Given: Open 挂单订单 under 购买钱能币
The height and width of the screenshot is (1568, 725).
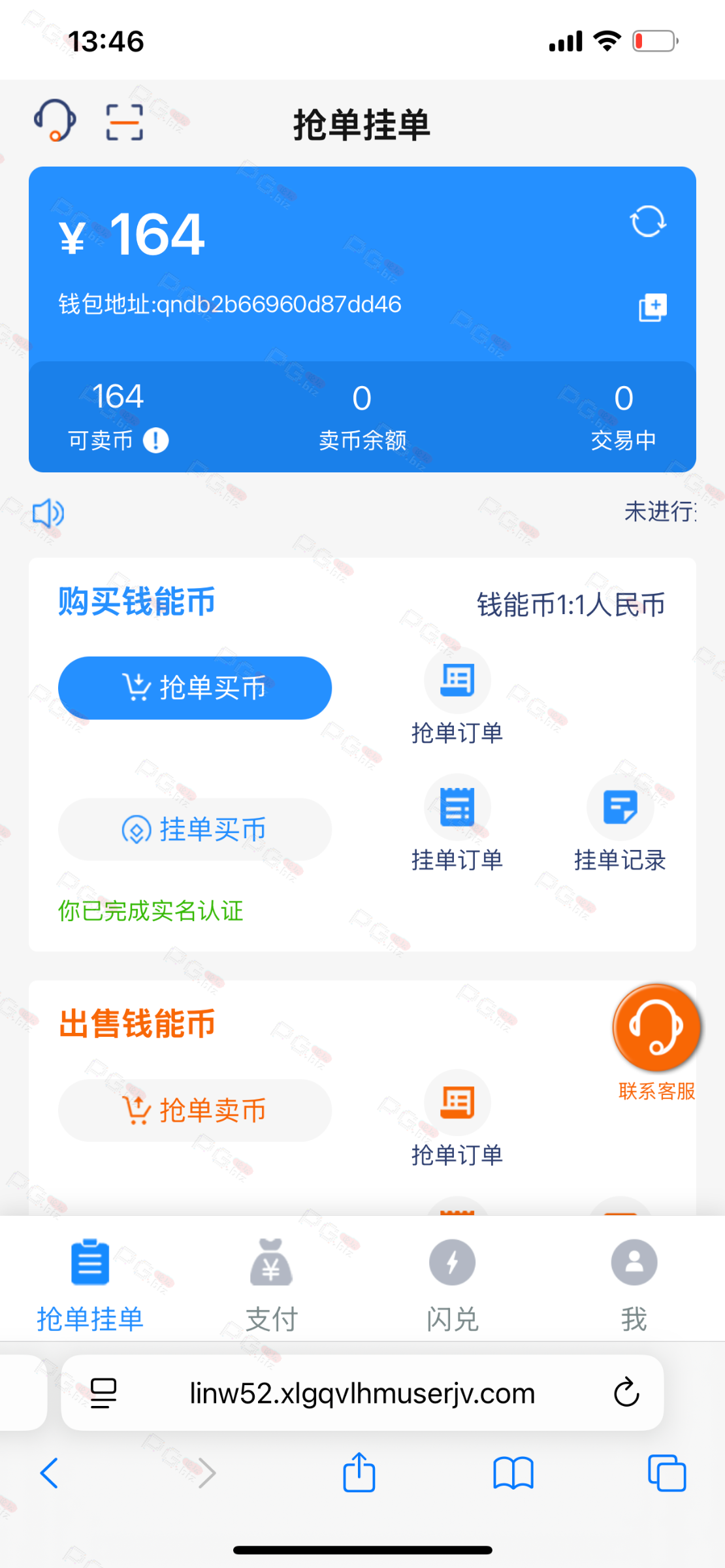Looking at the screenshot, I should tap(457, 824).
